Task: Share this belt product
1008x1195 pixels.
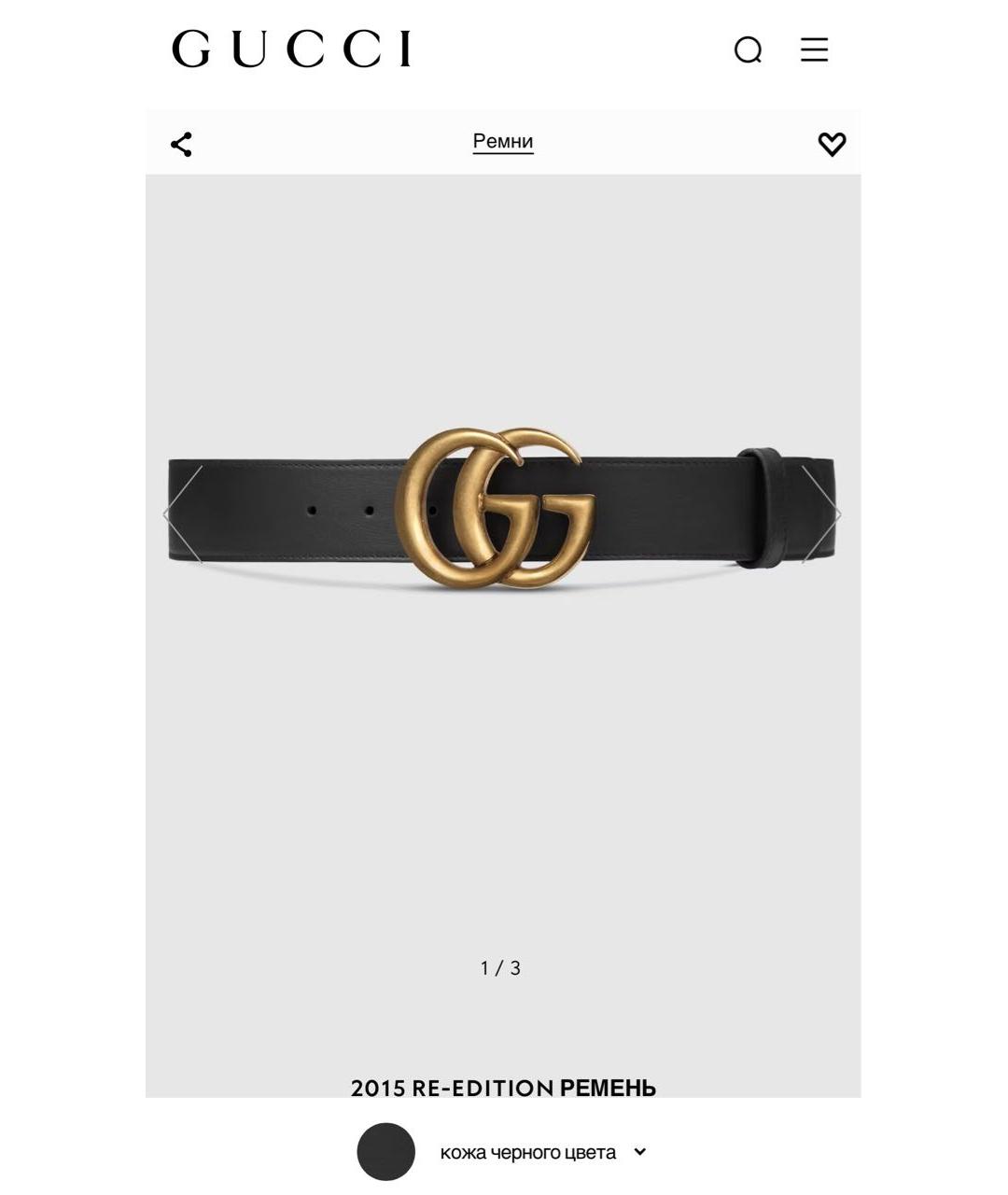Action: [x=181, y=144]
